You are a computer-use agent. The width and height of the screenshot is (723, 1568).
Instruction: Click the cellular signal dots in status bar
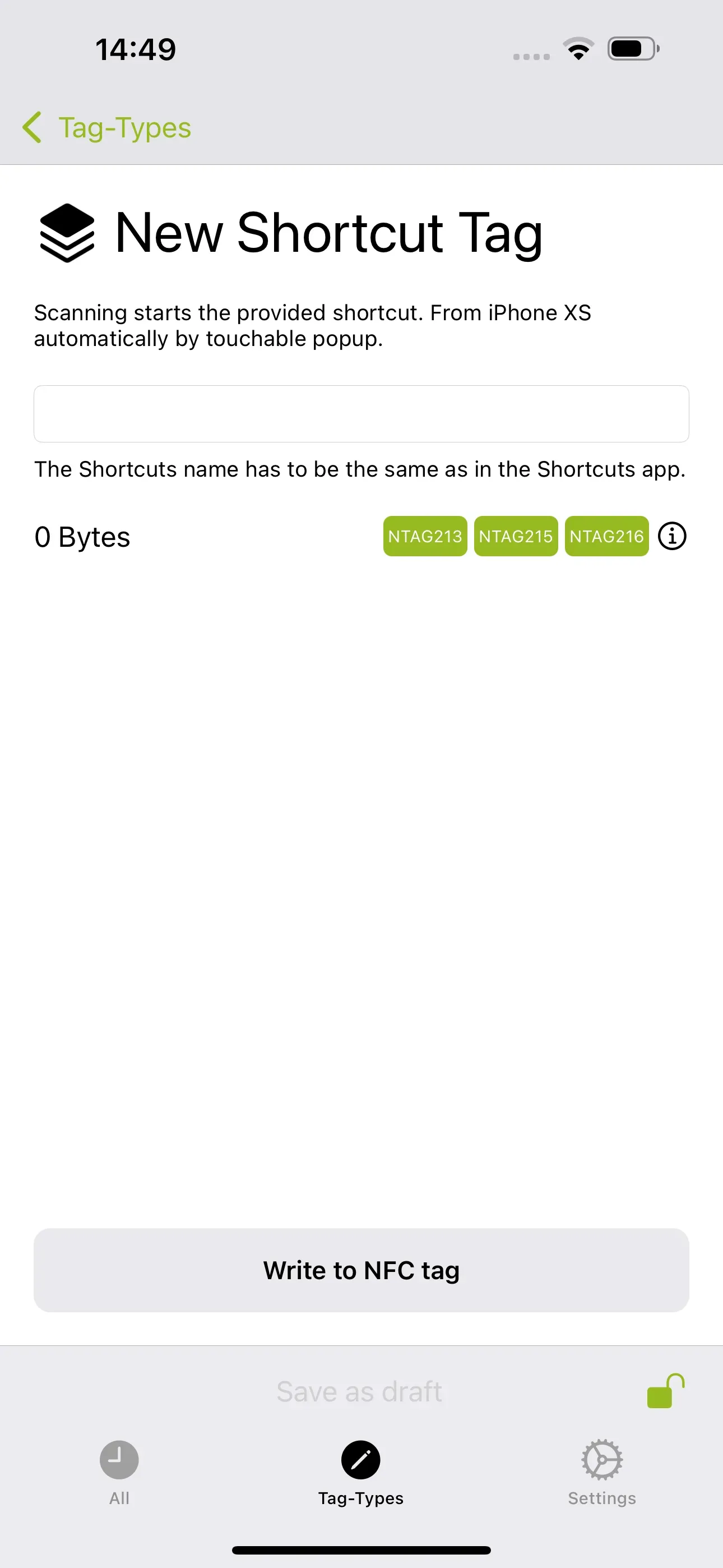(530, 55)
